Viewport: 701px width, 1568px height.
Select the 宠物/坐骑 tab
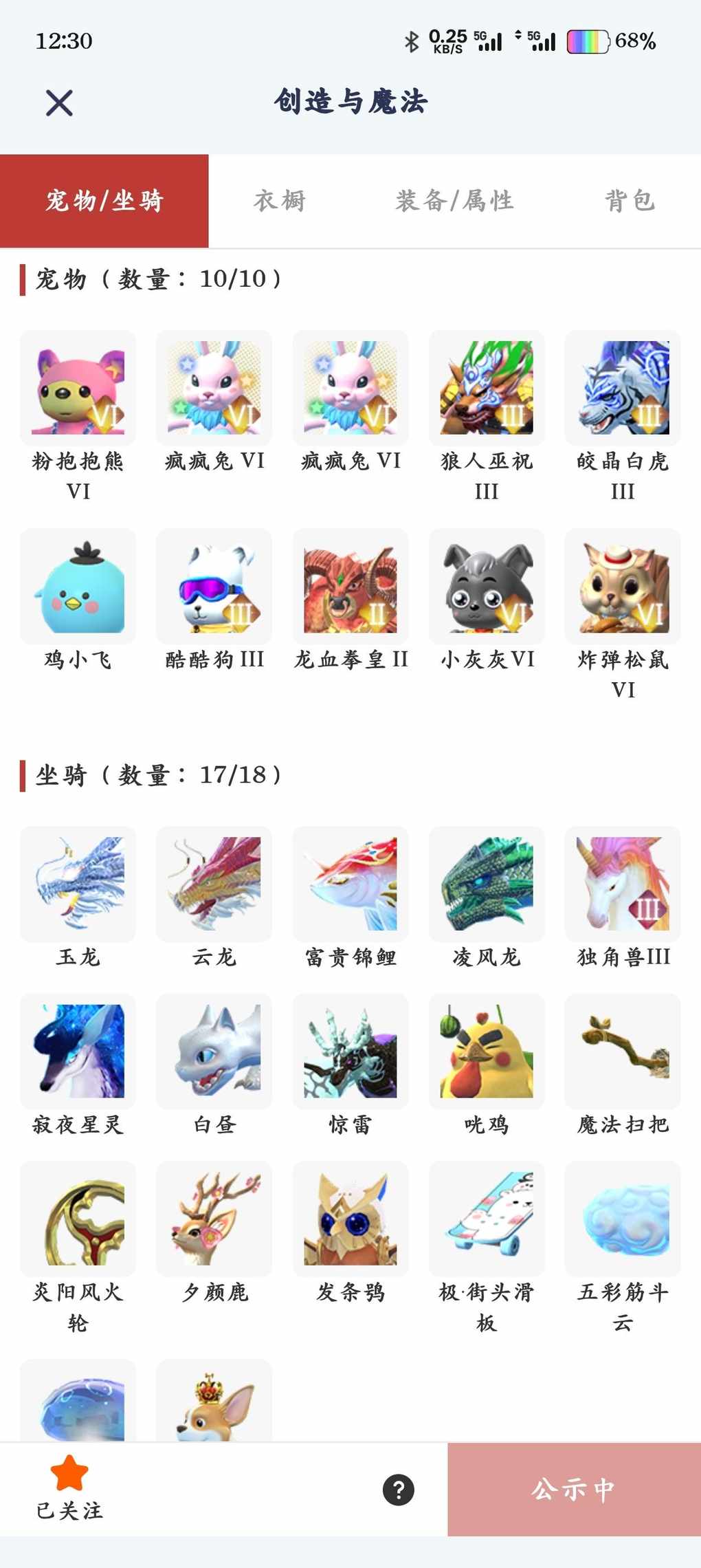pos(104,201)
